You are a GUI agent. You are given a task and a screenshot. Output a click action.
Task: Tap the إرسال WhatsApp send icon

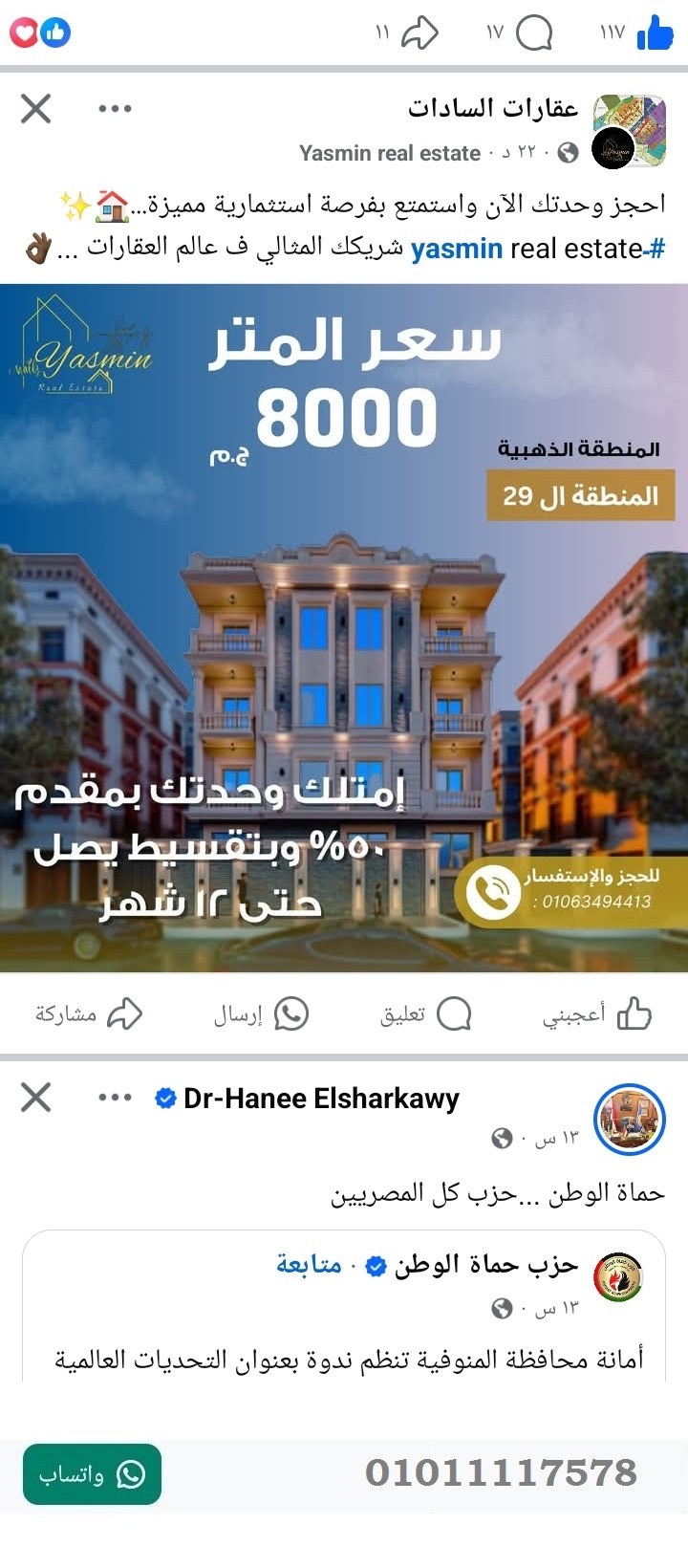click(x=291, y=1015)
